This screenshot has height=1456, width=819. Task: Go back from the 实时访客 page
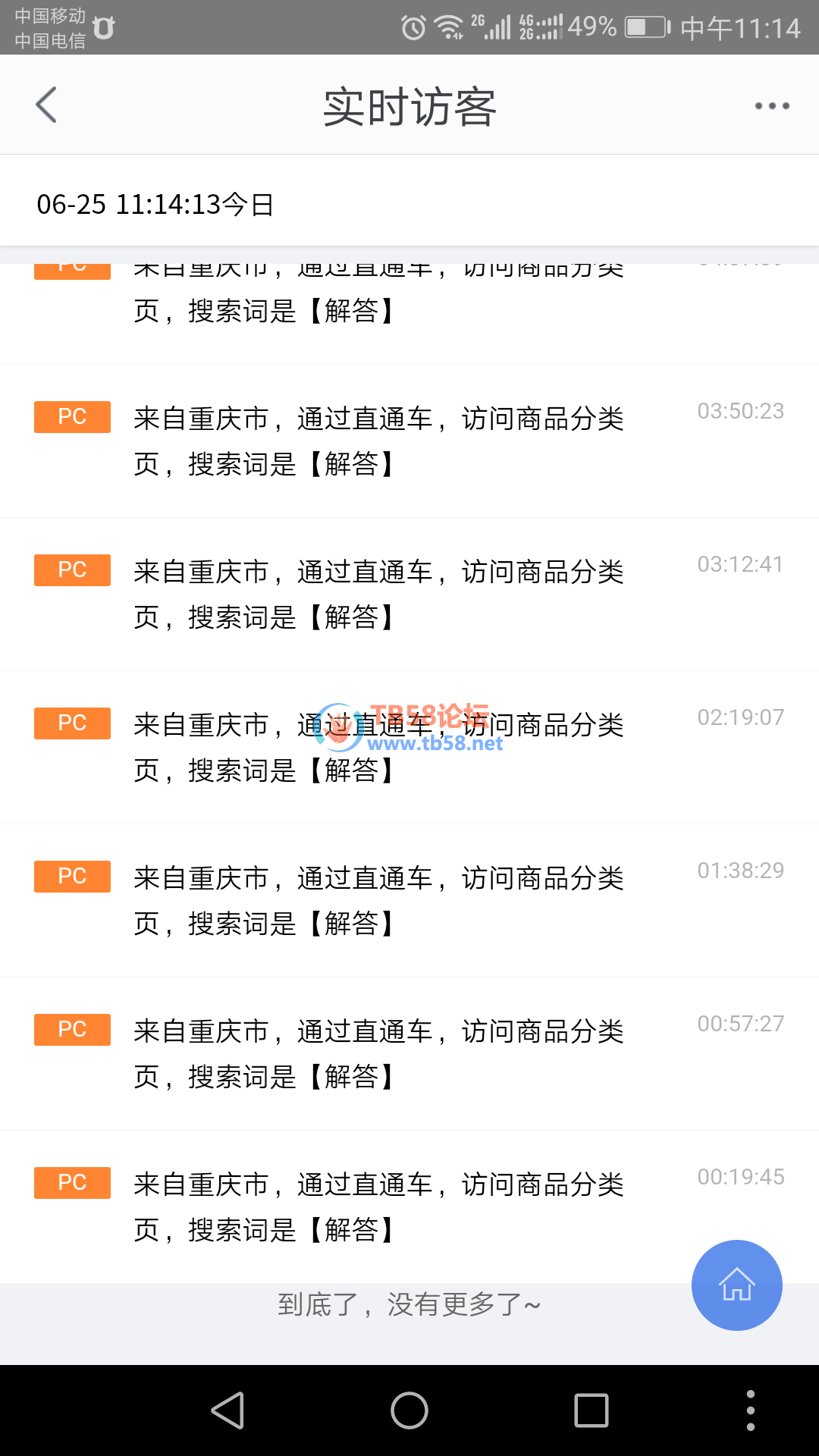point(47,105)
